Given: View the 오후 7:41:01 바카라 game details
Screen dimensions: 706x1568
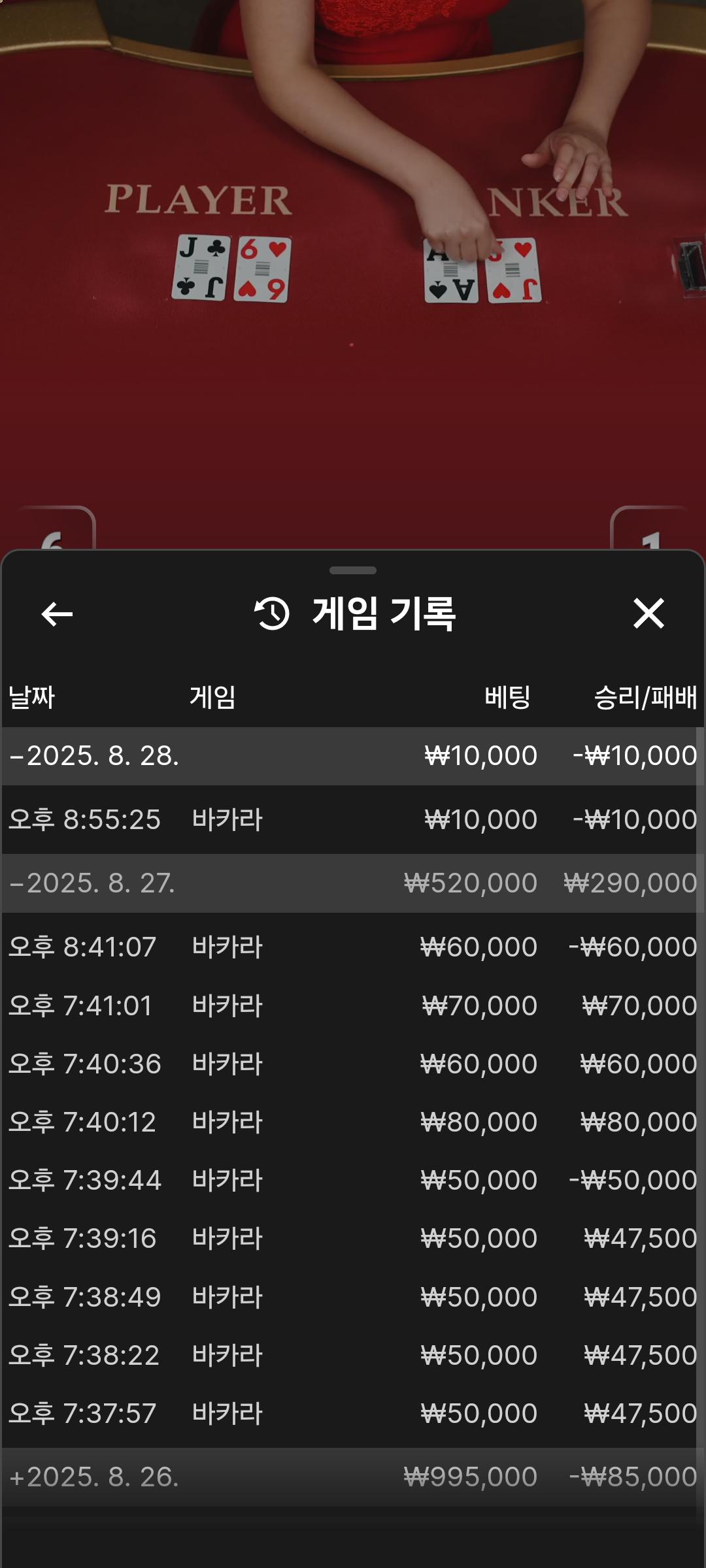Looking at the screenshot, I should pyautogui.click(x=353, y=1005).
